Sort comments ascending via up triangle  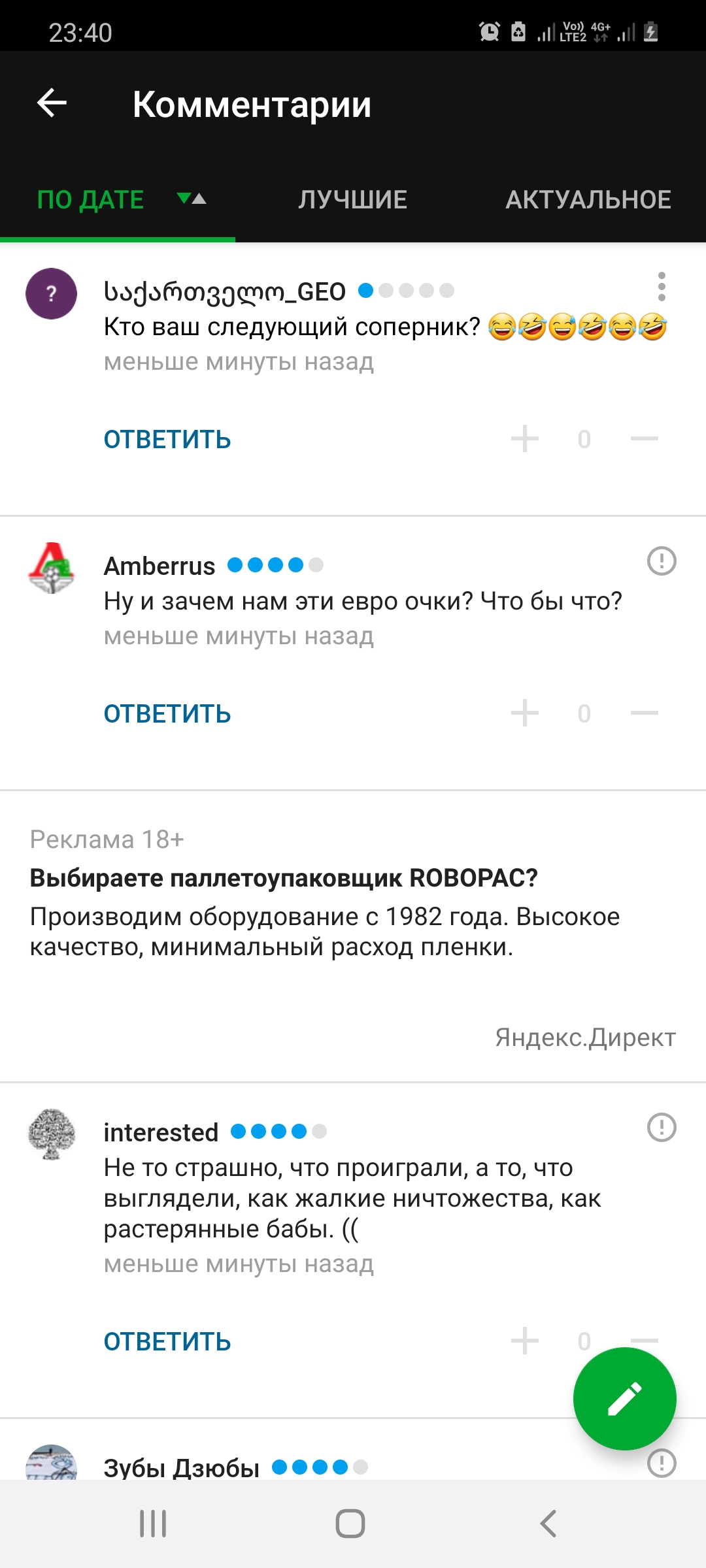click(200, 198)
